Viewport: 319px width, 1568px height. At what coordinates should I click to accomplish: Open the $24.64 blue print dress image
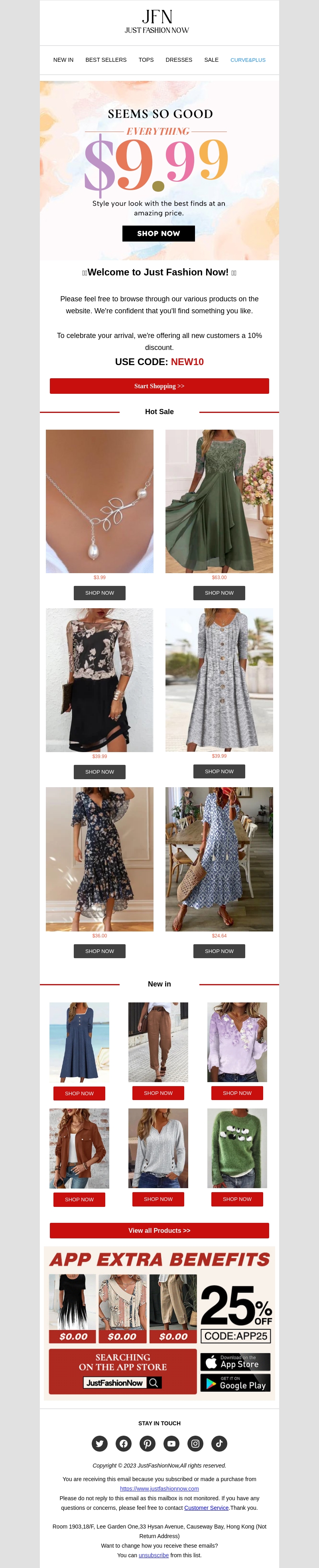pyautogui.click(x=219, y=859)
